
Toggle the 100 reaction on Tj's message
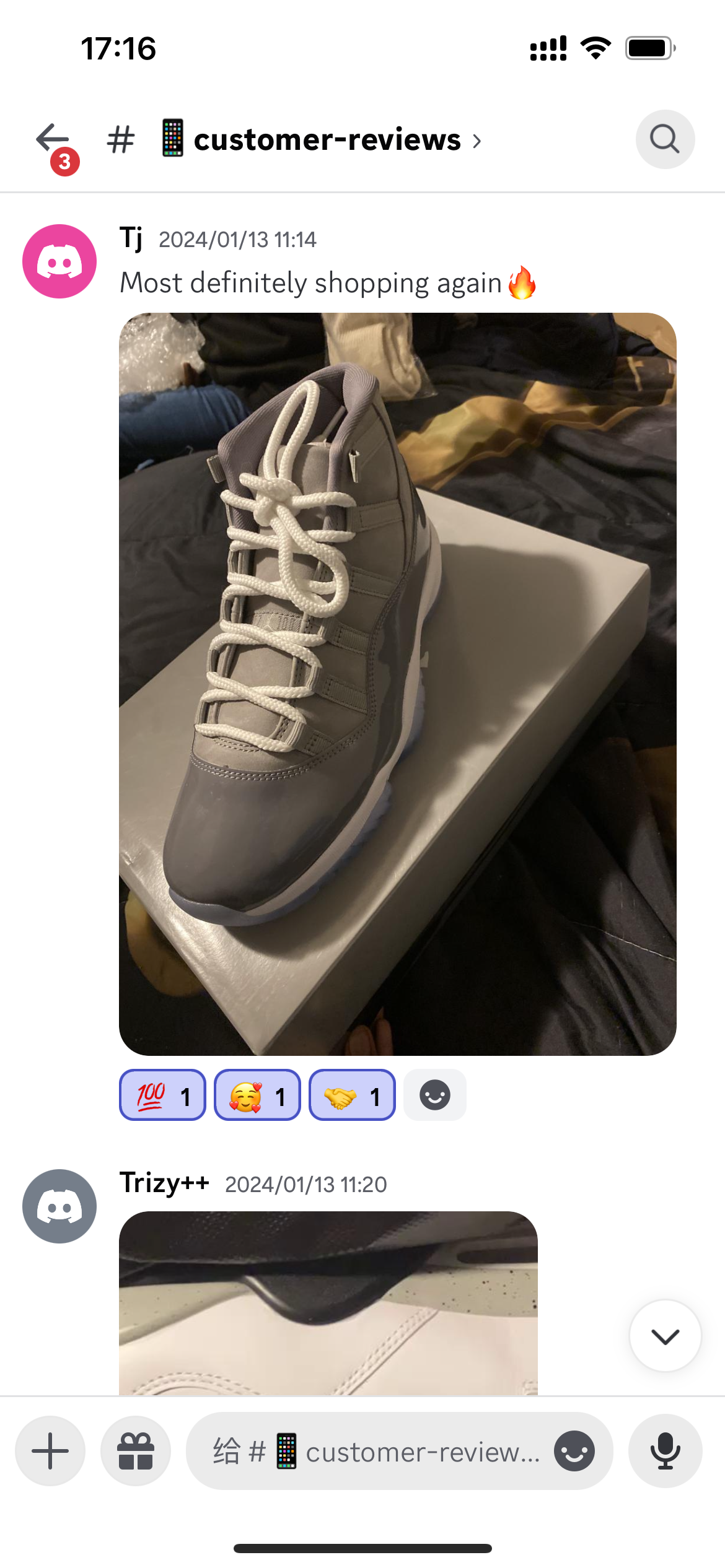click(x=162, y=1095)
